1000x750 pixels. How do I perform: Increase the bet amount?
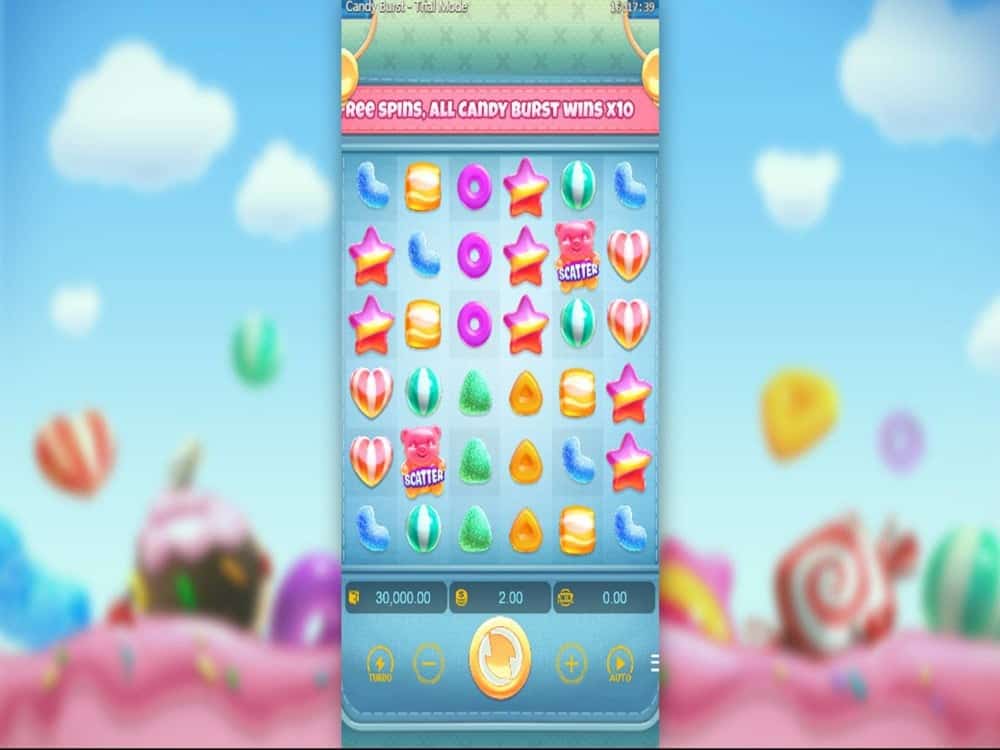click(571, 662)
